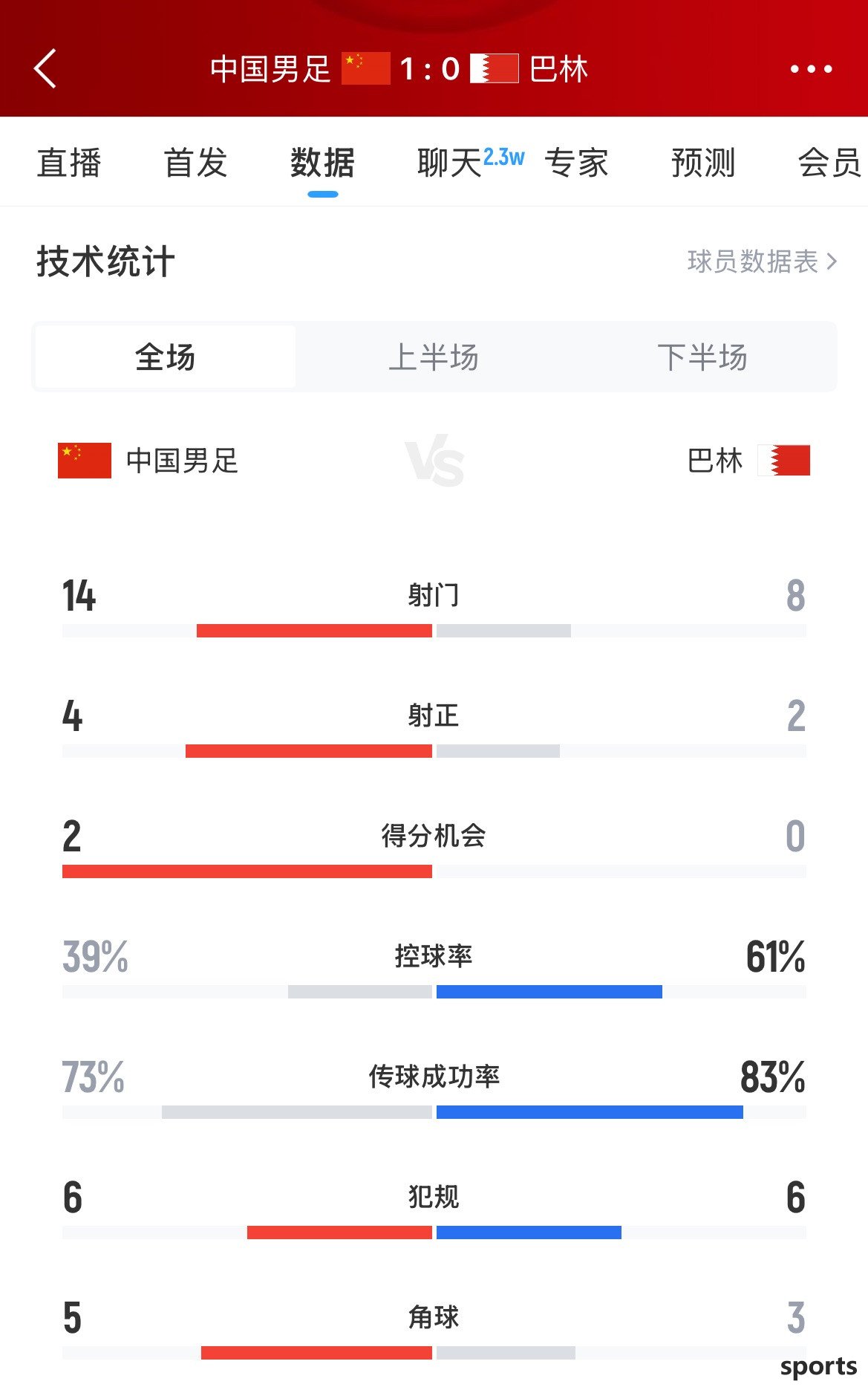Show 上半场 first-half statistics

tap(434, 357)
